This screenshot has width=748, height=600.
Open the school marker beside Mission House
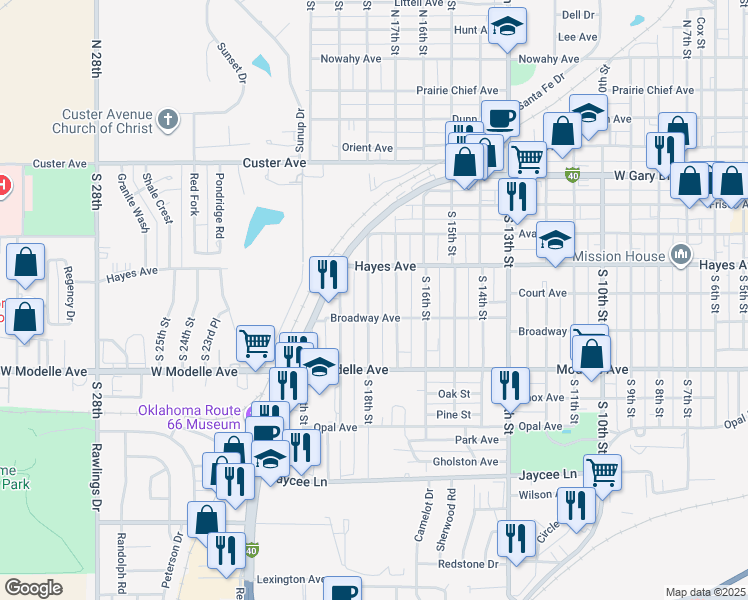[555, 241]
